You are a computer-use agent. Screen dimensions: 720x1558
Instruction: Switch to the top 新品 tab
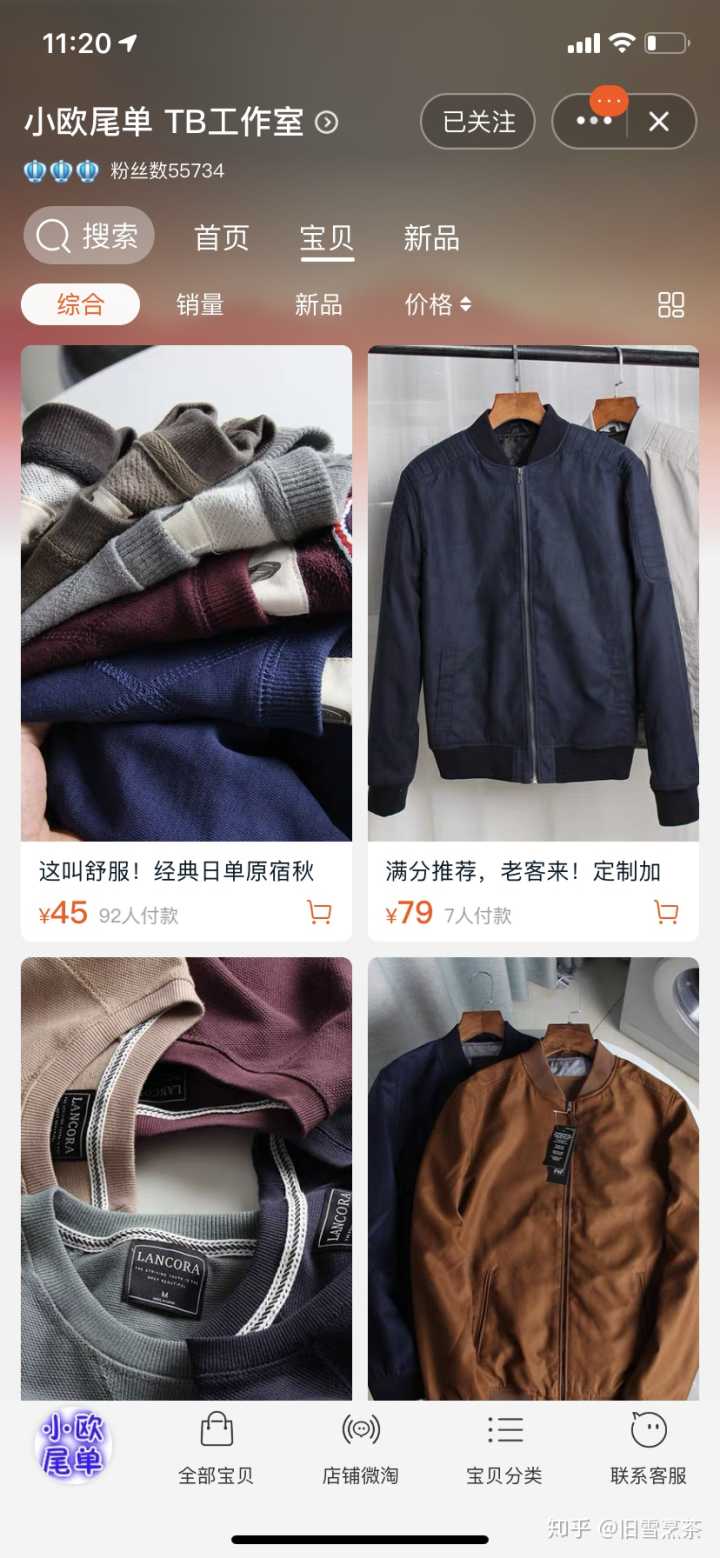[x=431, y=238]
